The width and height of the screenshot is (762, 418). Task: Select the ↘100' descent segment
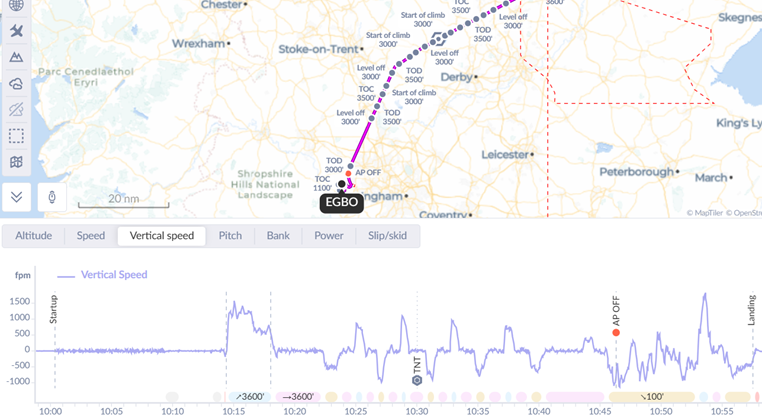[x=652, y=397]
